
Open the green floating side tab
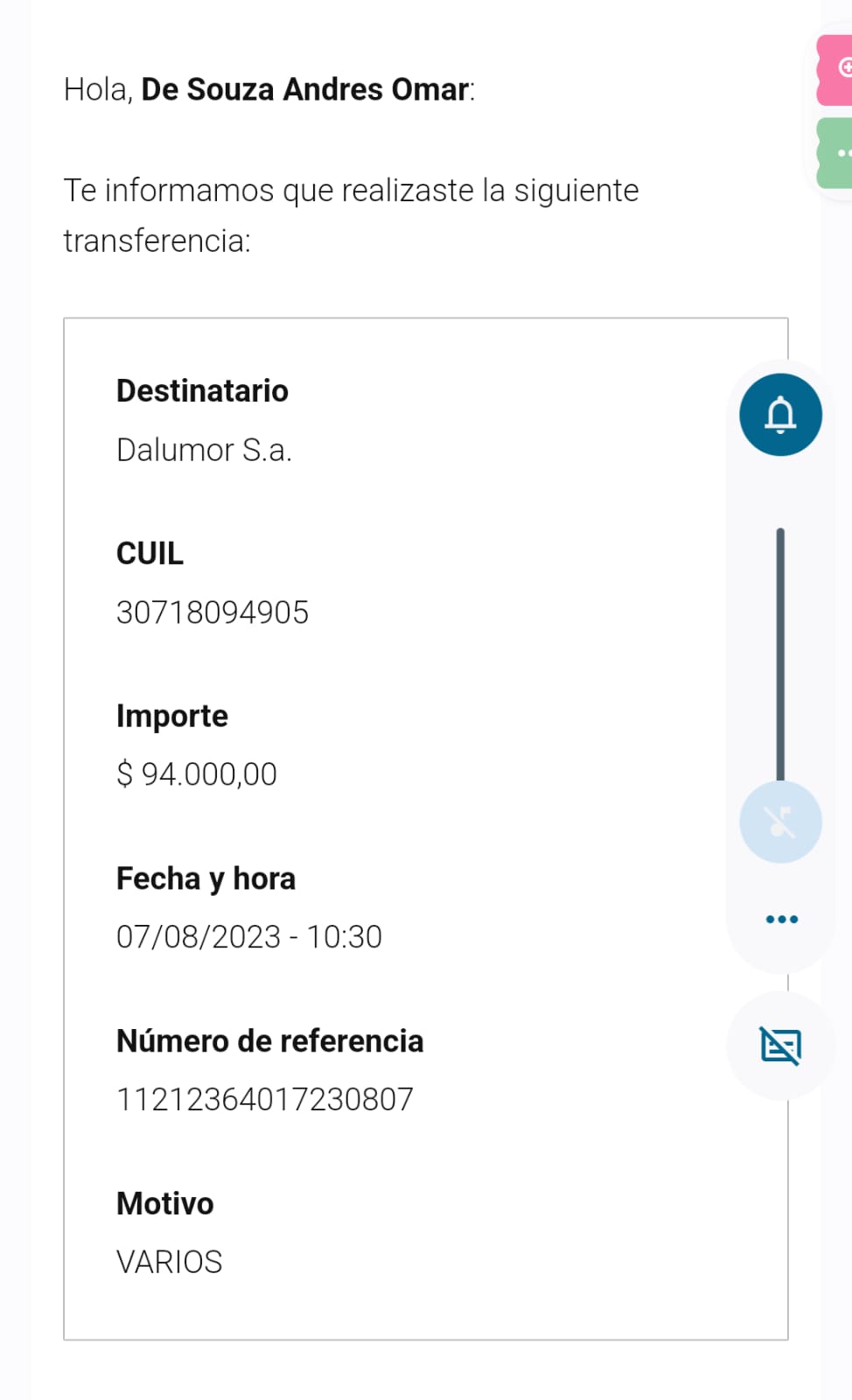pos(835,153)
